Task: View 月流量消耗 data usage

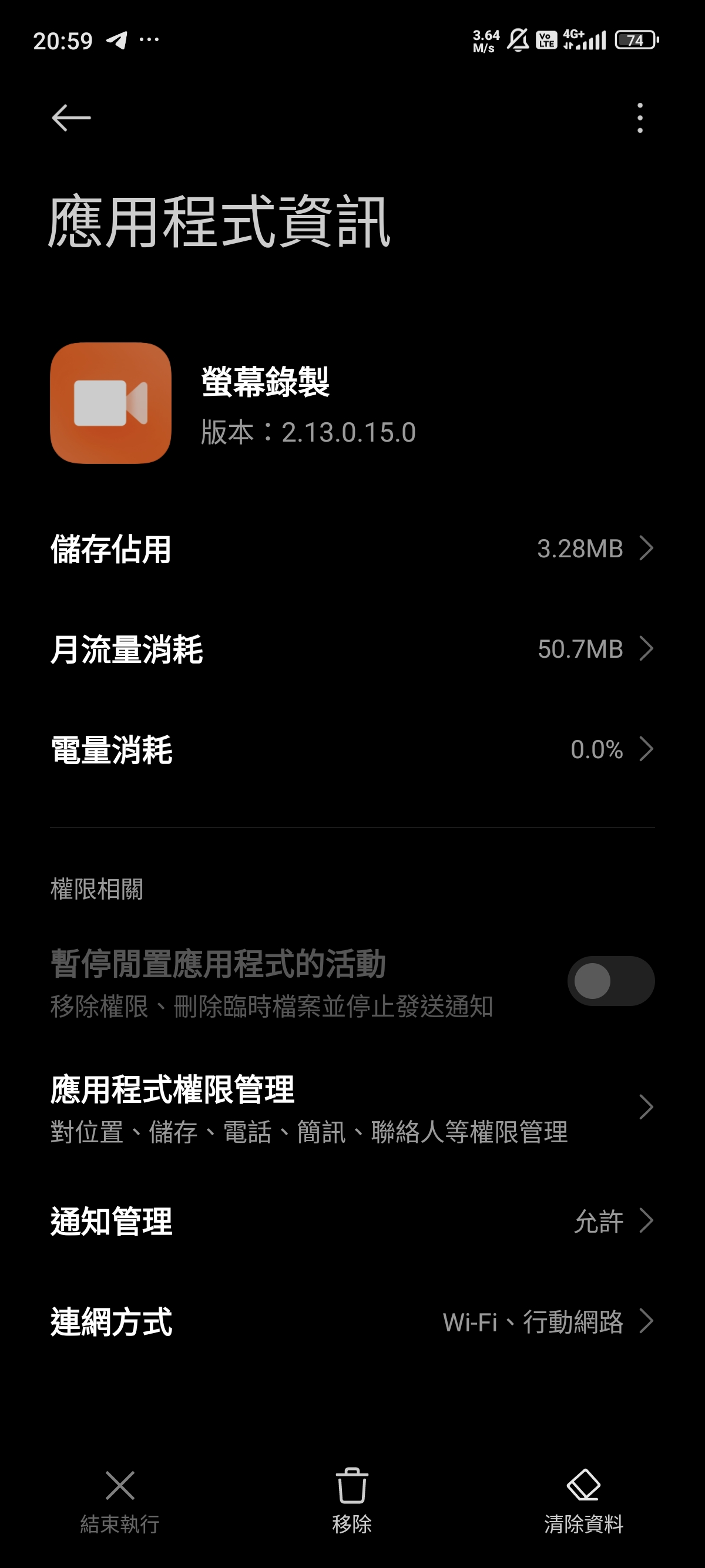Action: click(x=352, y=649)
